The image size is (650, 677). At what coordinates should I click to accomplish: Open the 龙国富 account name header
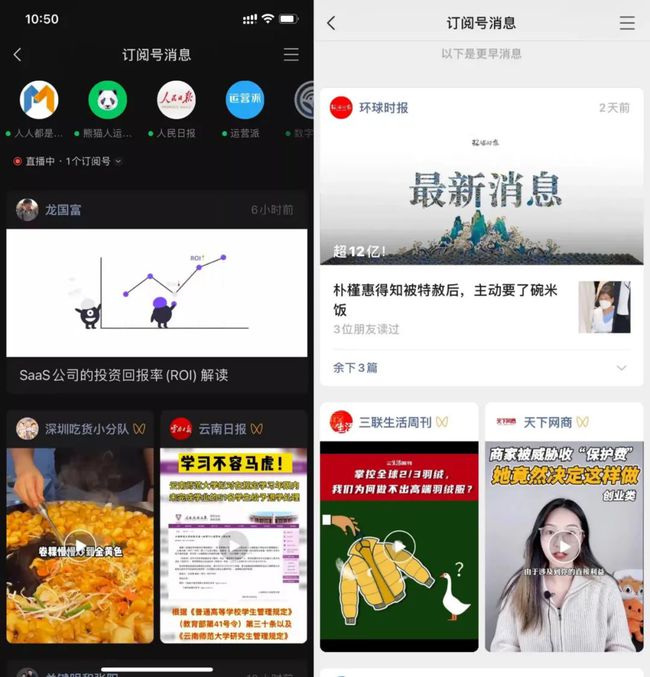click(x=63, y=210)
